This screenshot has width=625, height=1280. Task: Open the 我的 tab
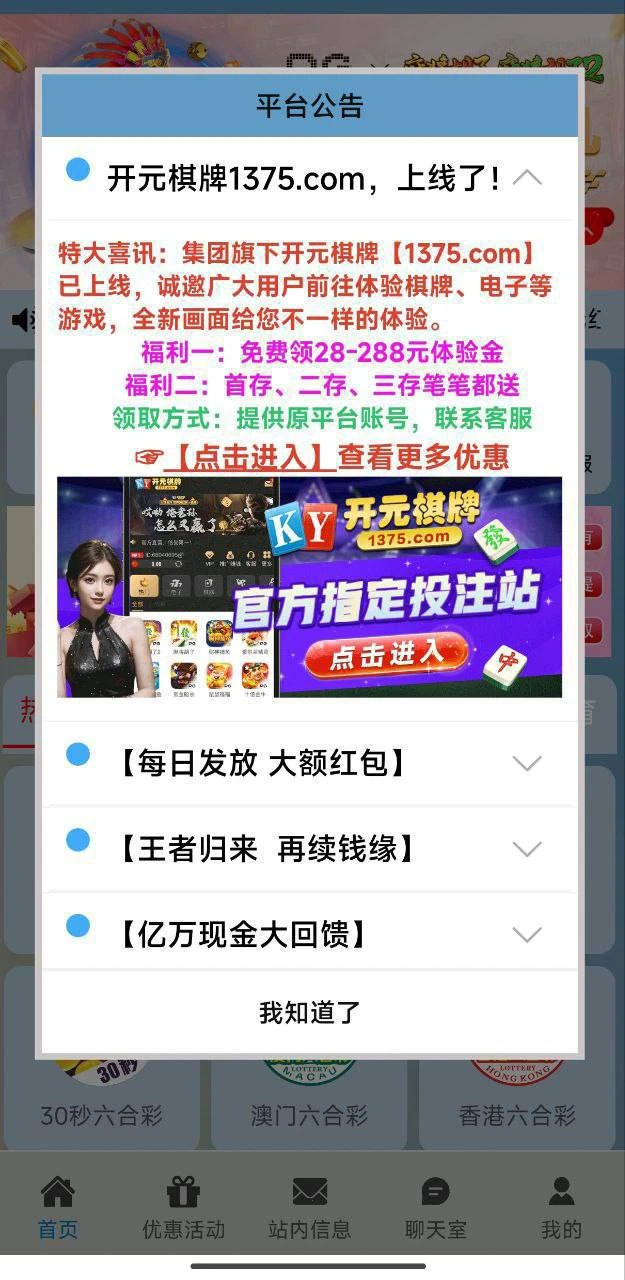click(x=561, y=1208)
